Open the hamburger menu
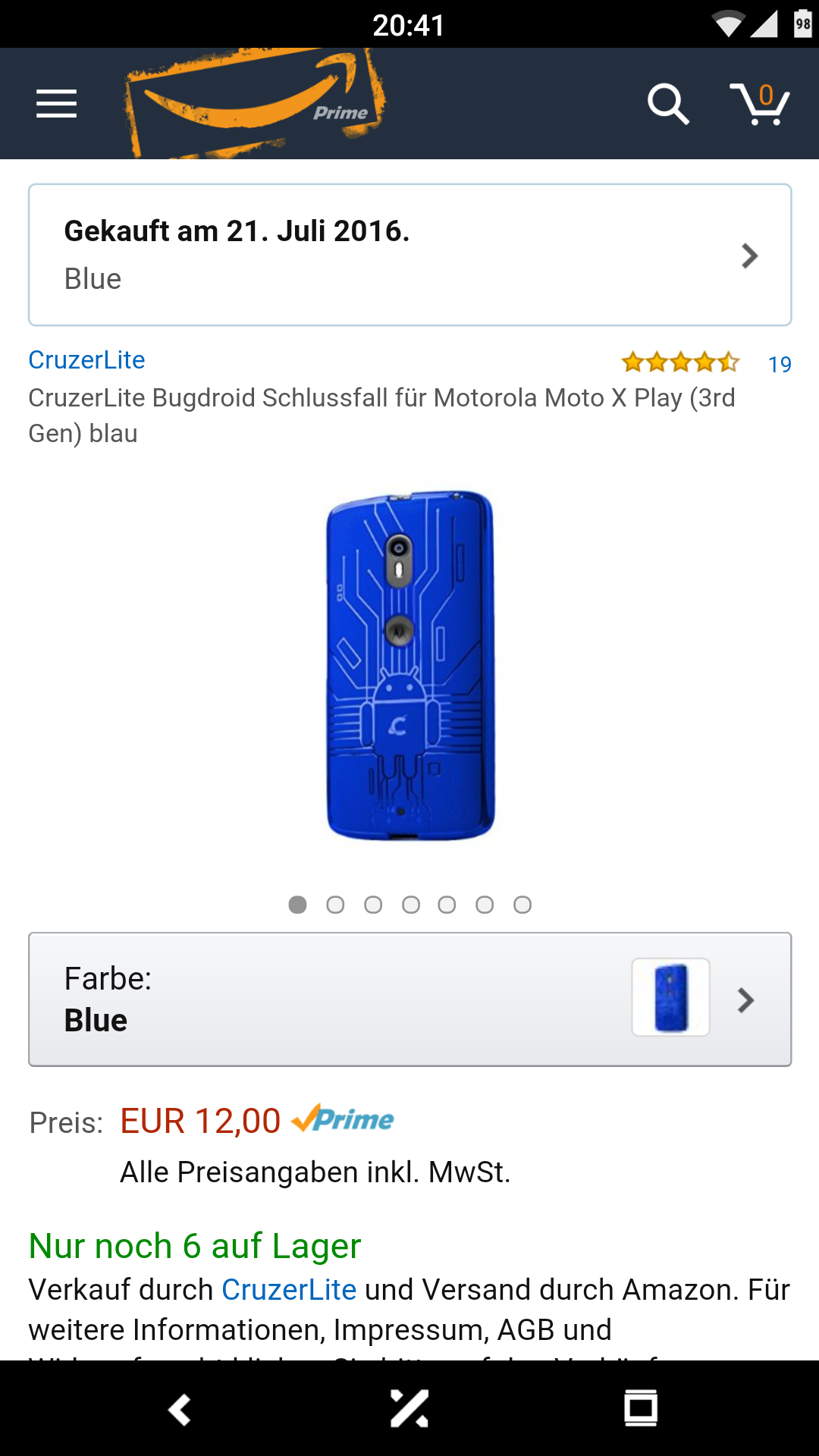 (x=57, y=104)
